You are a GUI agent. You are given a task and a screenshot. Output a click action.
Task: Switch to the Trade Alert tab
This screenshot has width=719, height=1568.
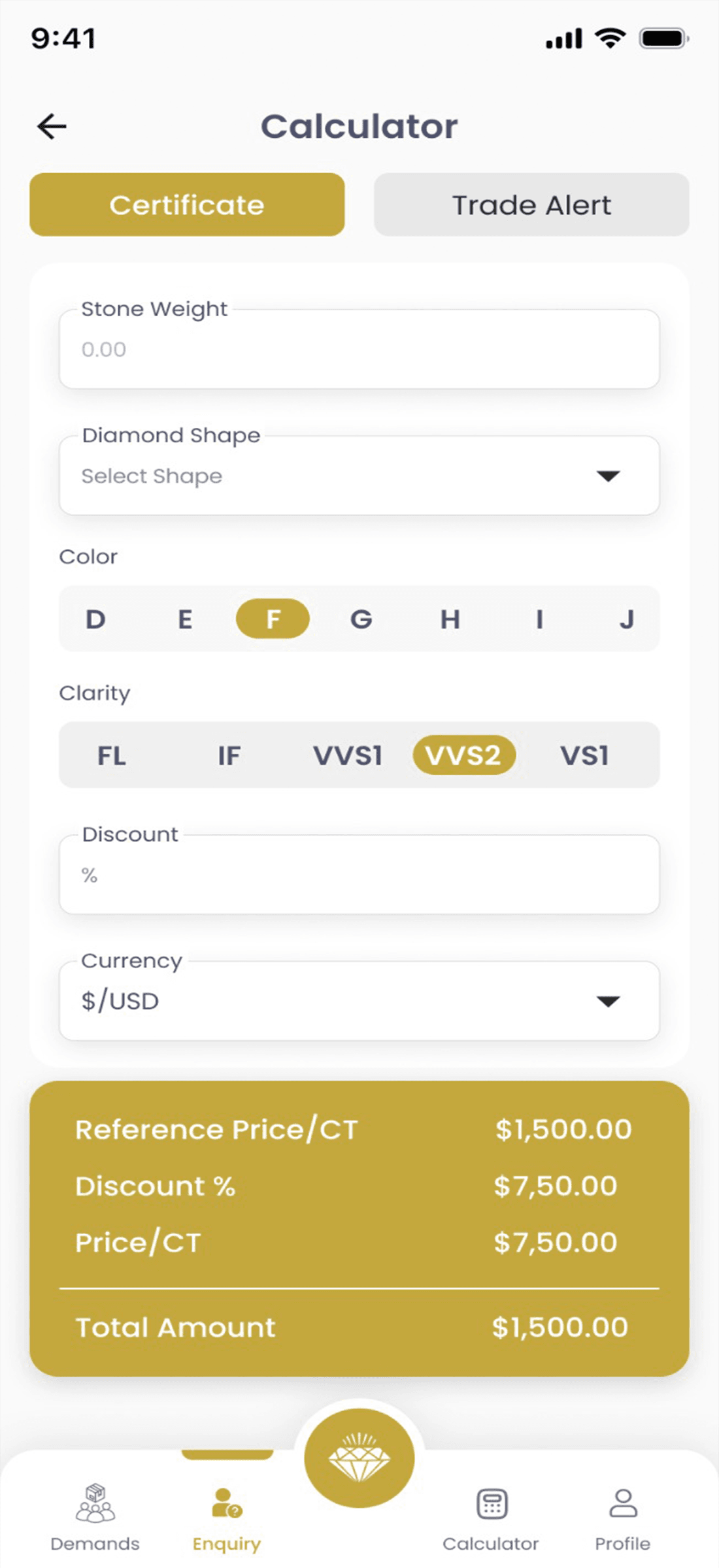point(531,204)
